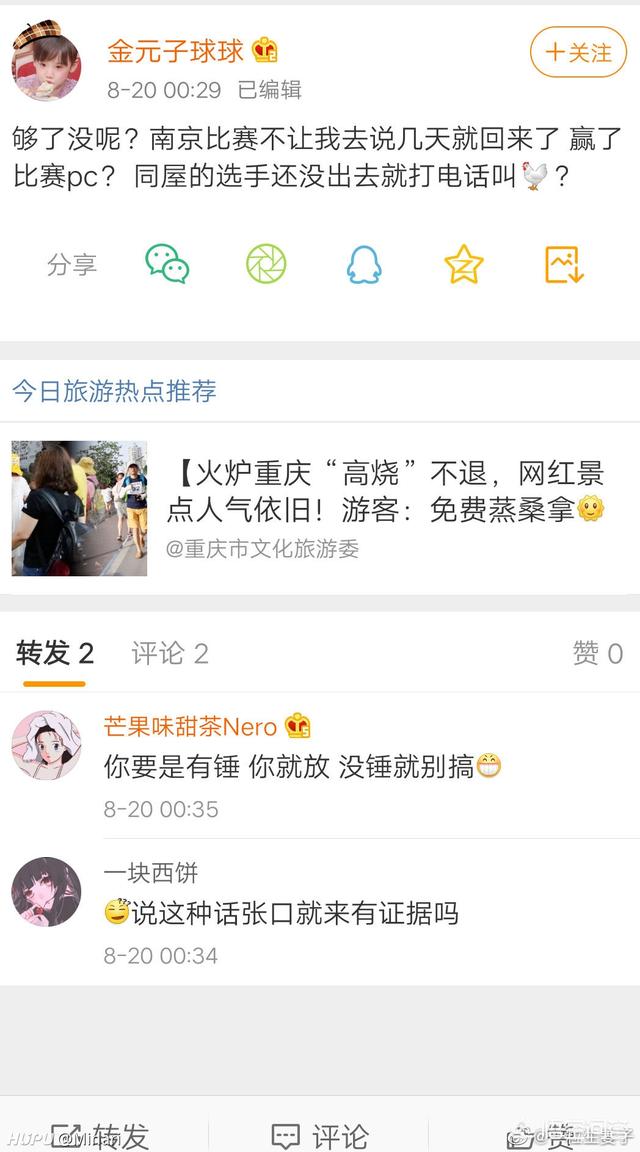
Task: Share the post to WeChat Moments
Action: click(266, 264)
